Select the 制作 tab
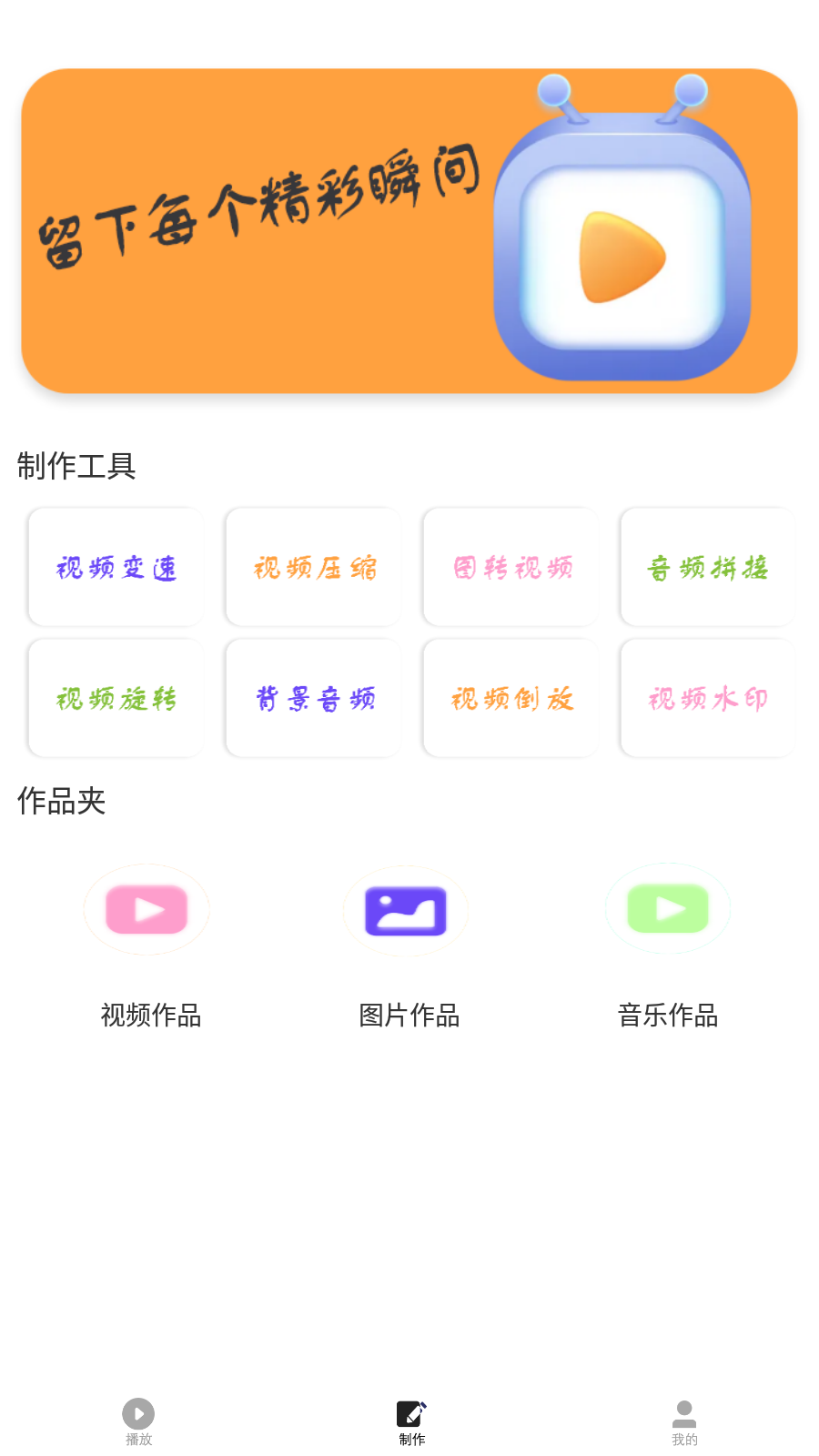The height and width of the screenshot is (1456, 819). click(x=411, y=1421)
